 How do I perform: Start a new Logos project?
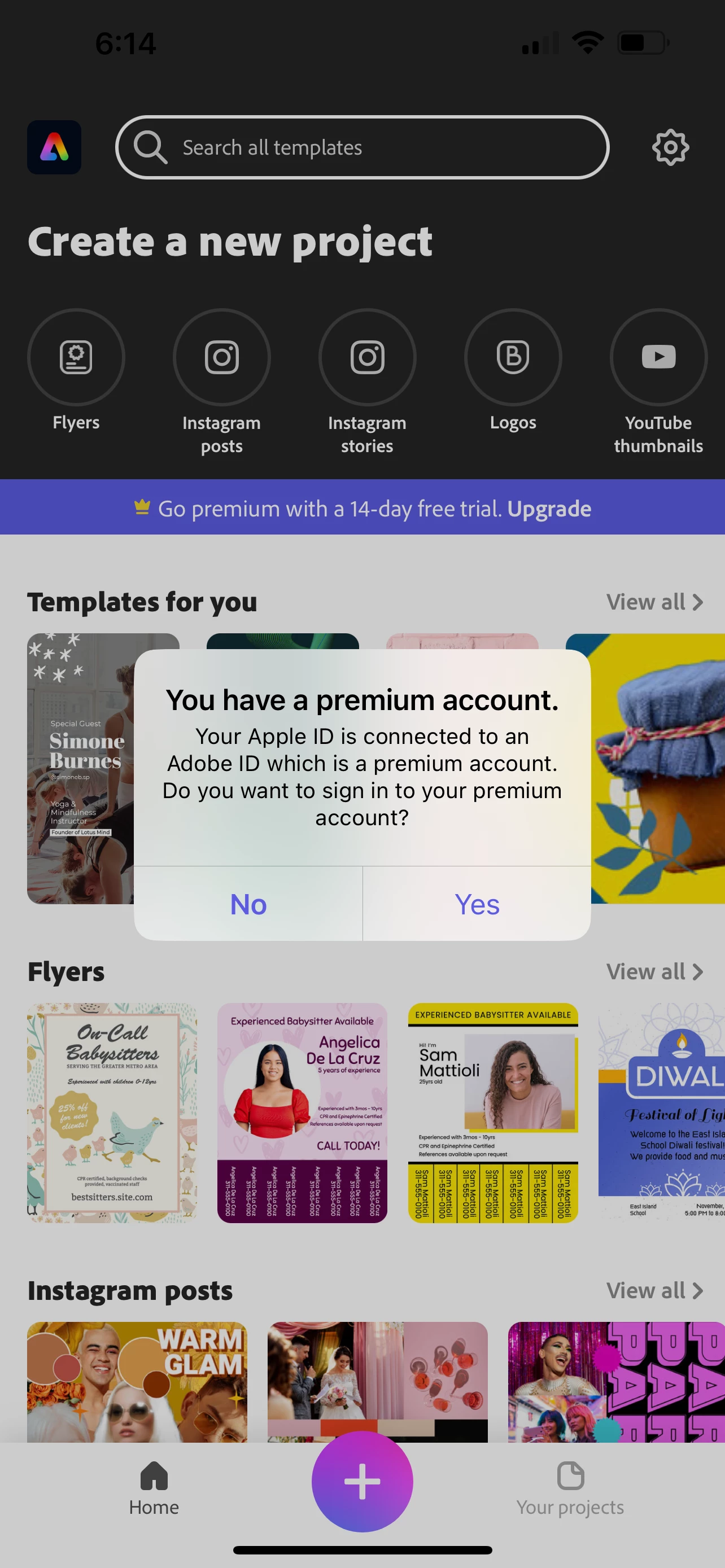pyautogui.click(x=513, y=357)
